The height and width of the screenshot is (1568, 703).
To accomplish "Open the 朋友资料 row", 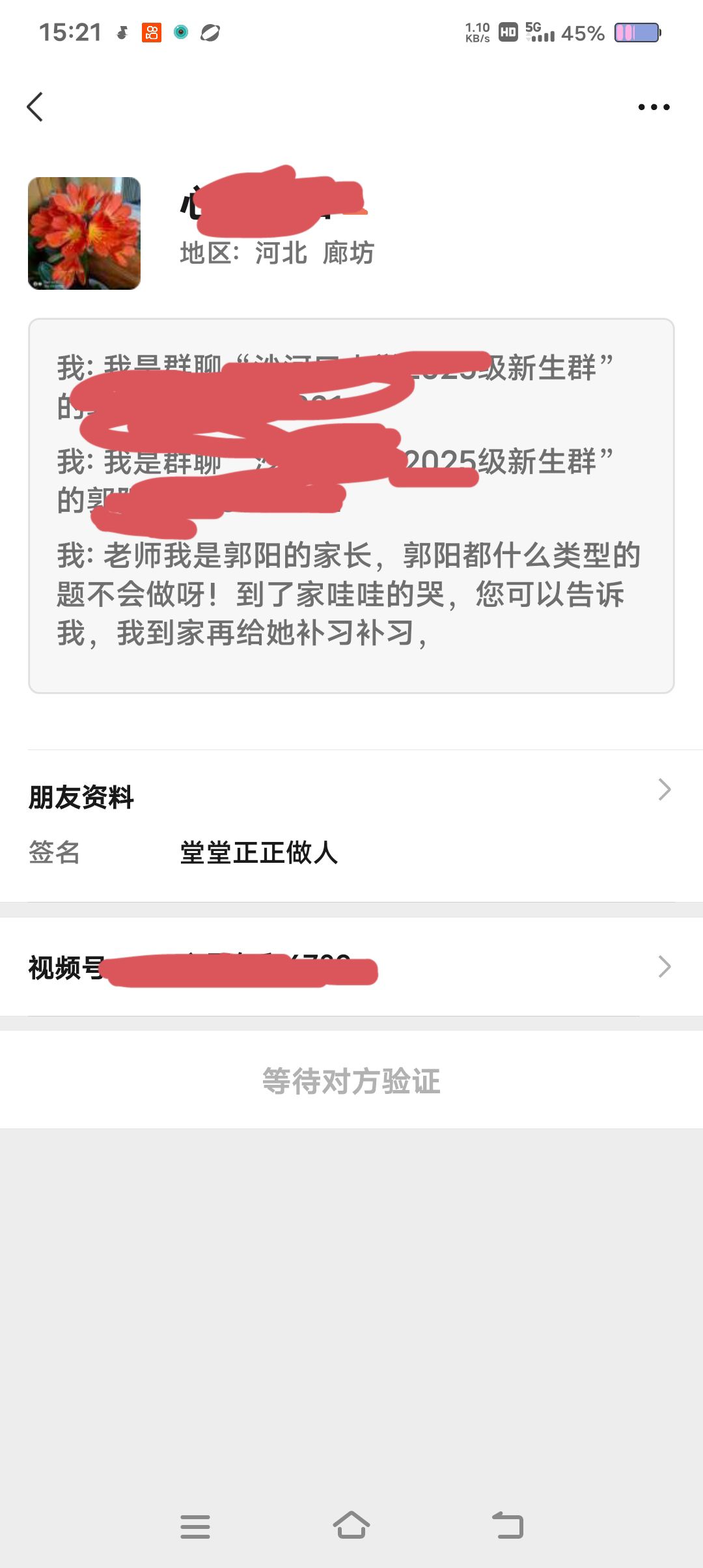I will (351, 796).
